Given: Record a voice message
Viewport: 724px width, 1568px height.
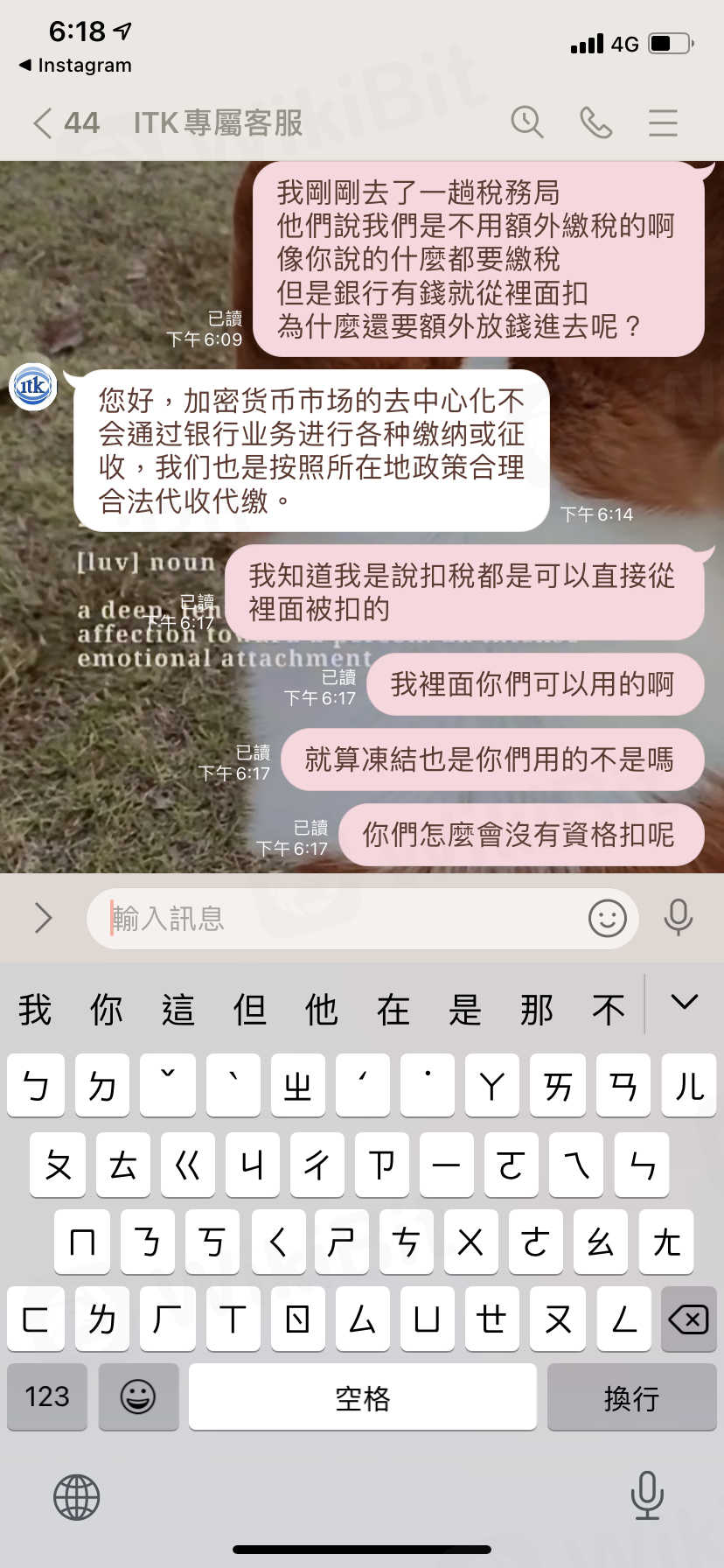Looking at the screenshot, I should click(x=678, y=918).
